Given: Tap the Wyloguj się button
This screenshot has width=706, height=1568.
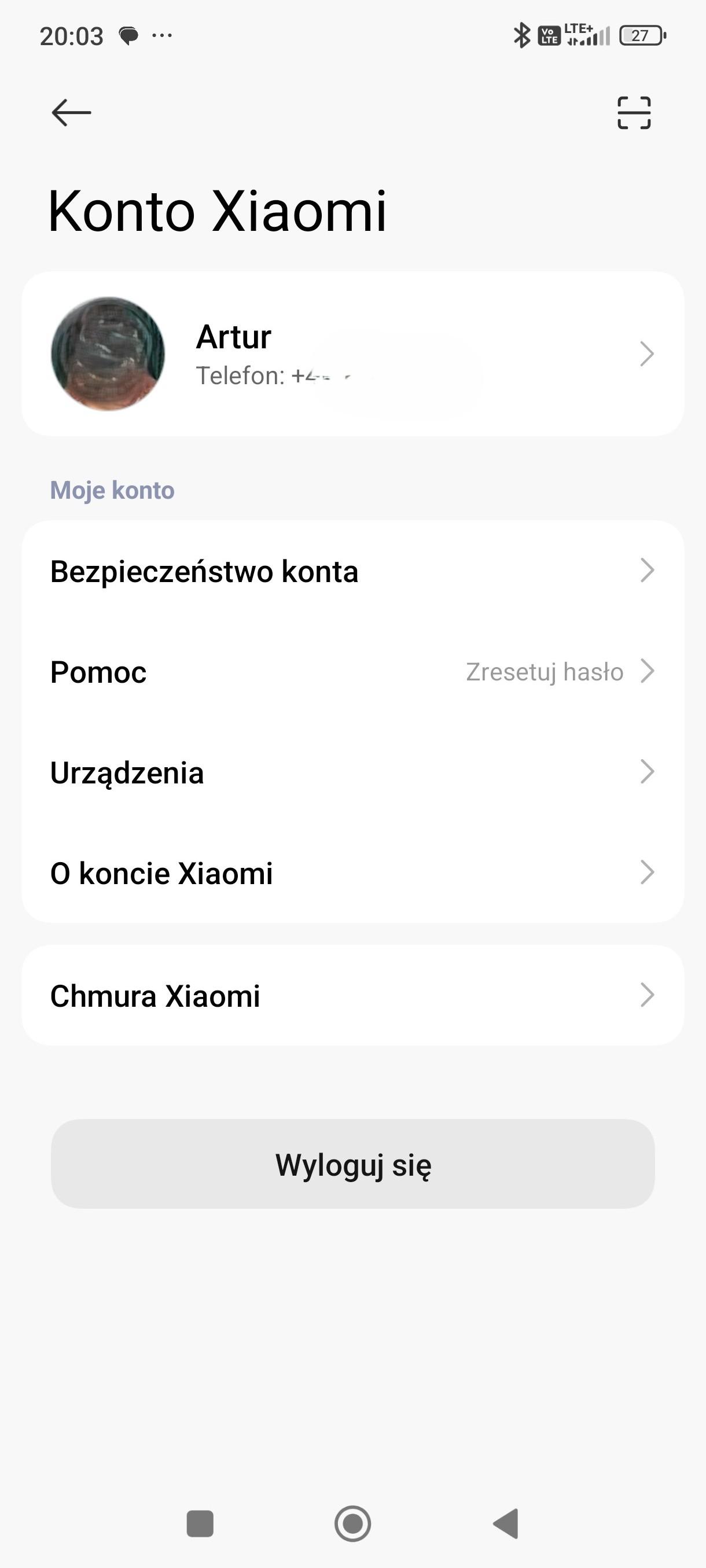Looking at the screenshot, I should [x=352, y=1165].
